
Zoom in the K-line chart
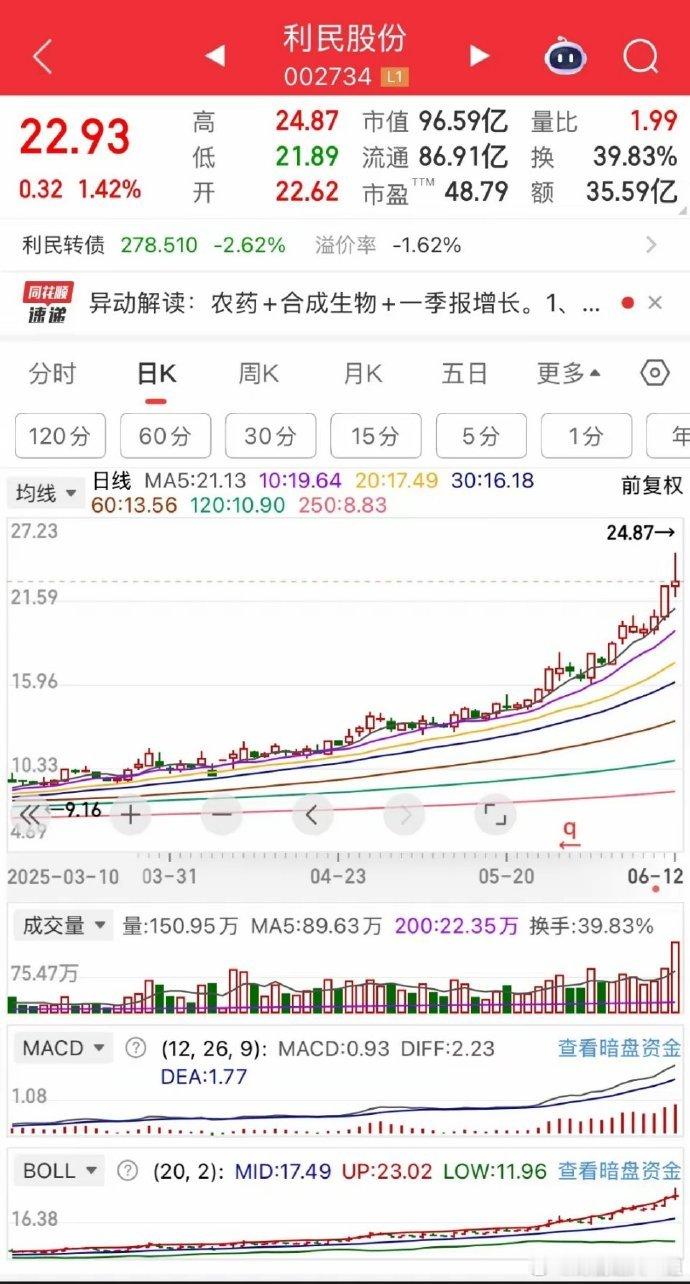[x=131, y=815]
